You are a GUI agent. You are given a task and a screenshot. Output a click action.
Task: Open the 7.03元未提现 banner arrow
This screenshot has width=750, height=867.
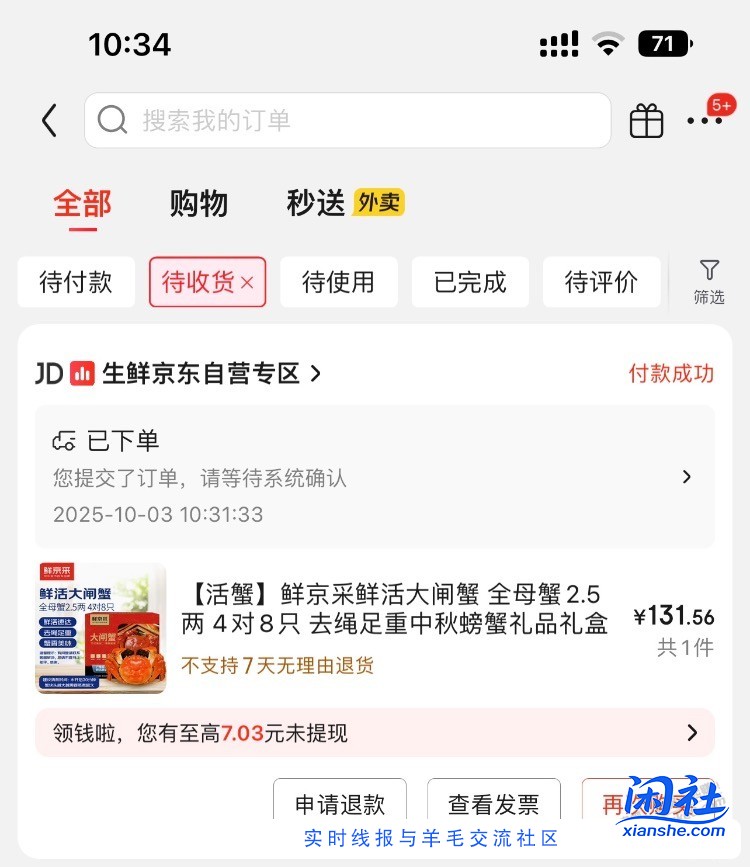coord(692,733)
